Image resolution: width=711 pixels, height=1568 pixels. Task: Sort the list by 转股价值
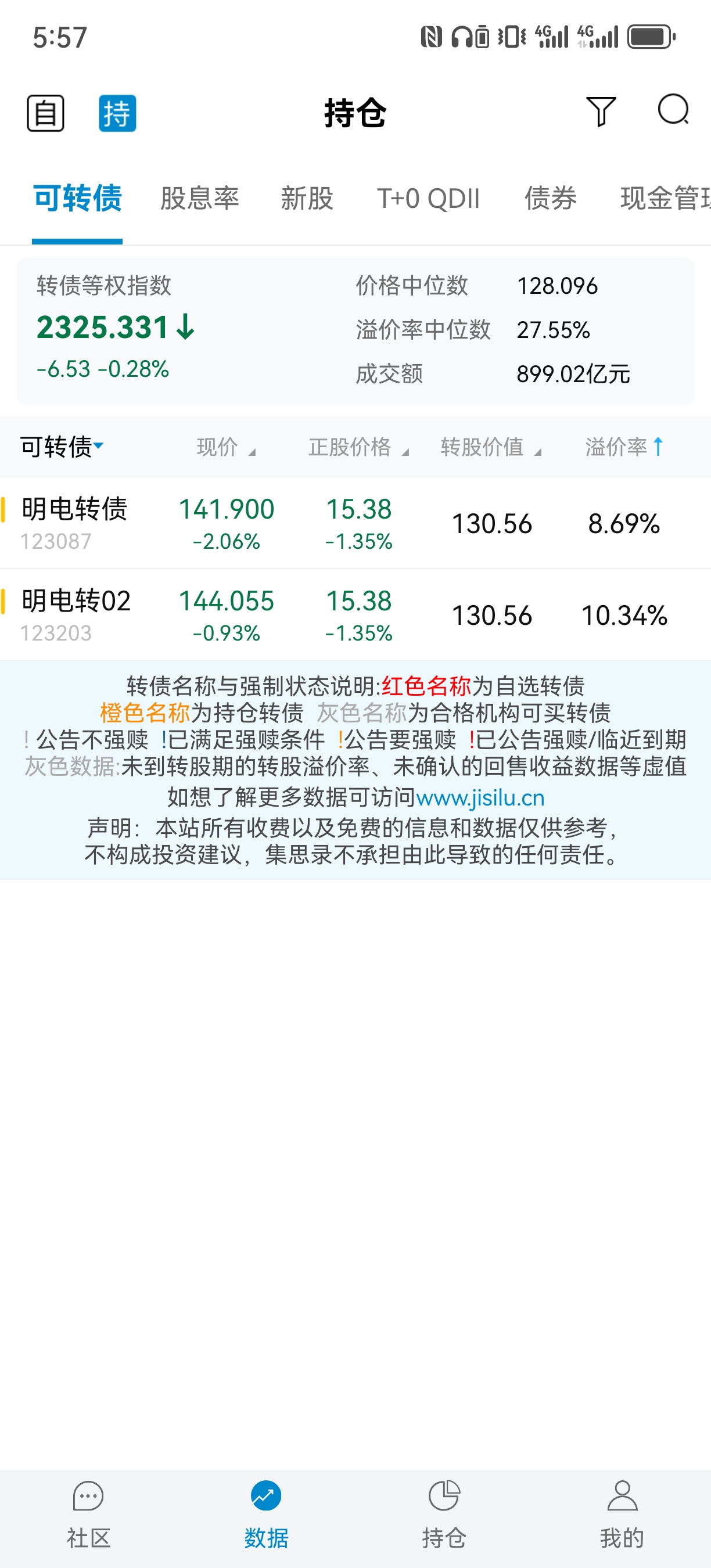[490, 447]
